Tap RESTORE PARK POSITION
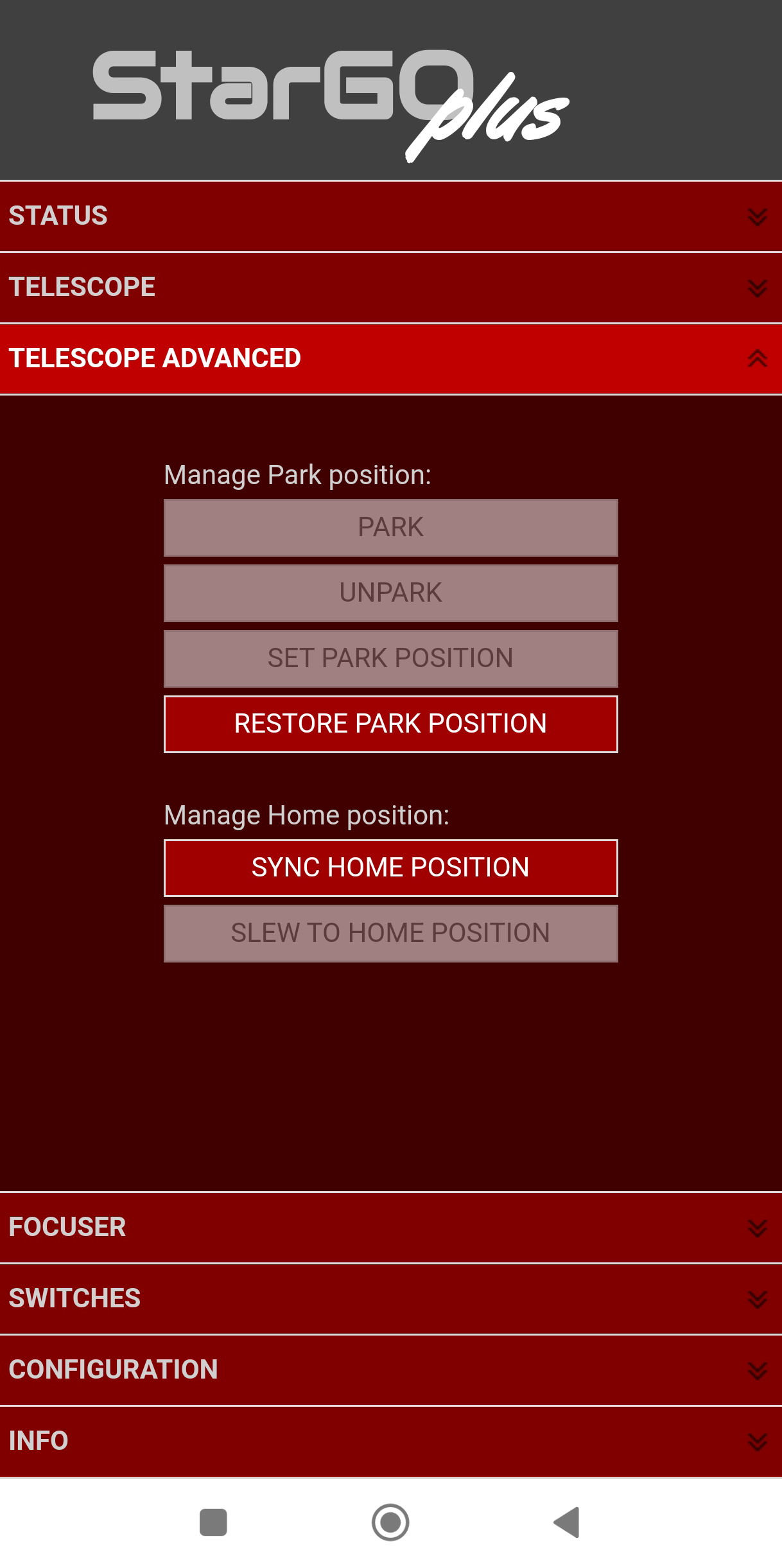This screenshot has width=782, height=1568. [391, 724]
